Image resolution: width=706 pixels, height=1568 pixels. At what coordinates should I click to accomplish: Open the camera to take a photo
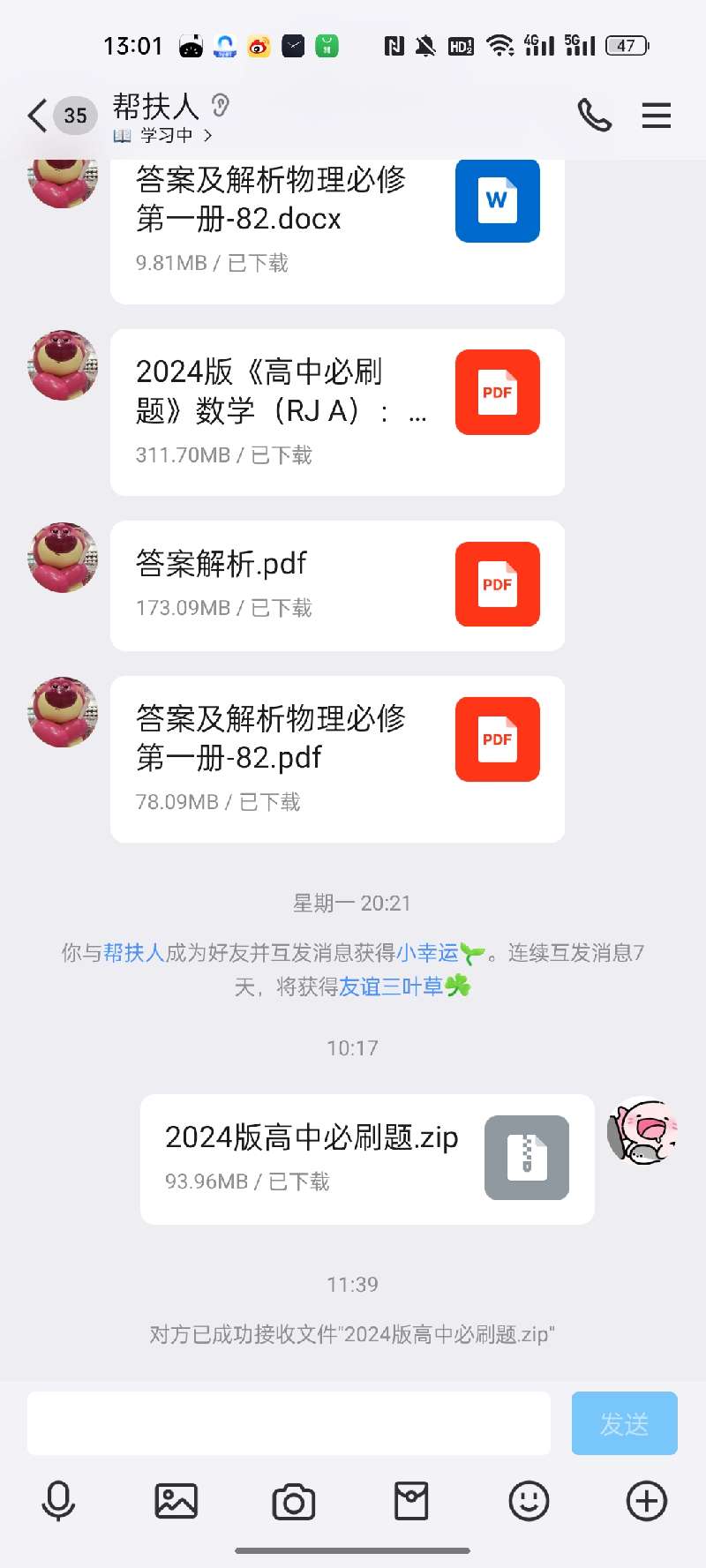[294, 1501]
